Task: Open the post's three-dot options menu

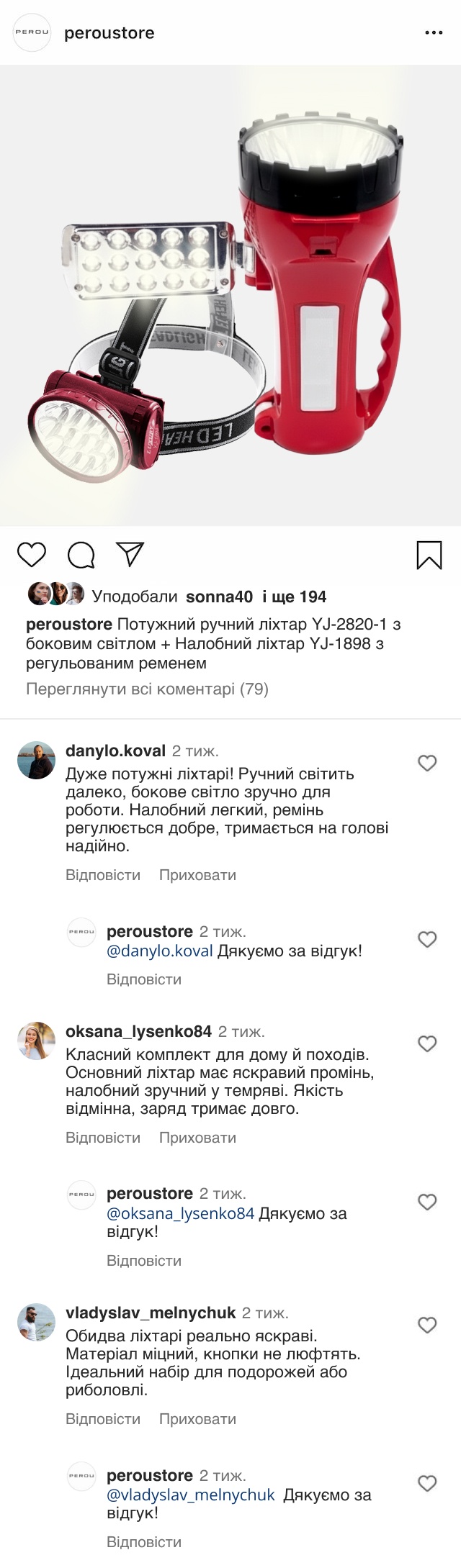Action: (x=434, y=33)
